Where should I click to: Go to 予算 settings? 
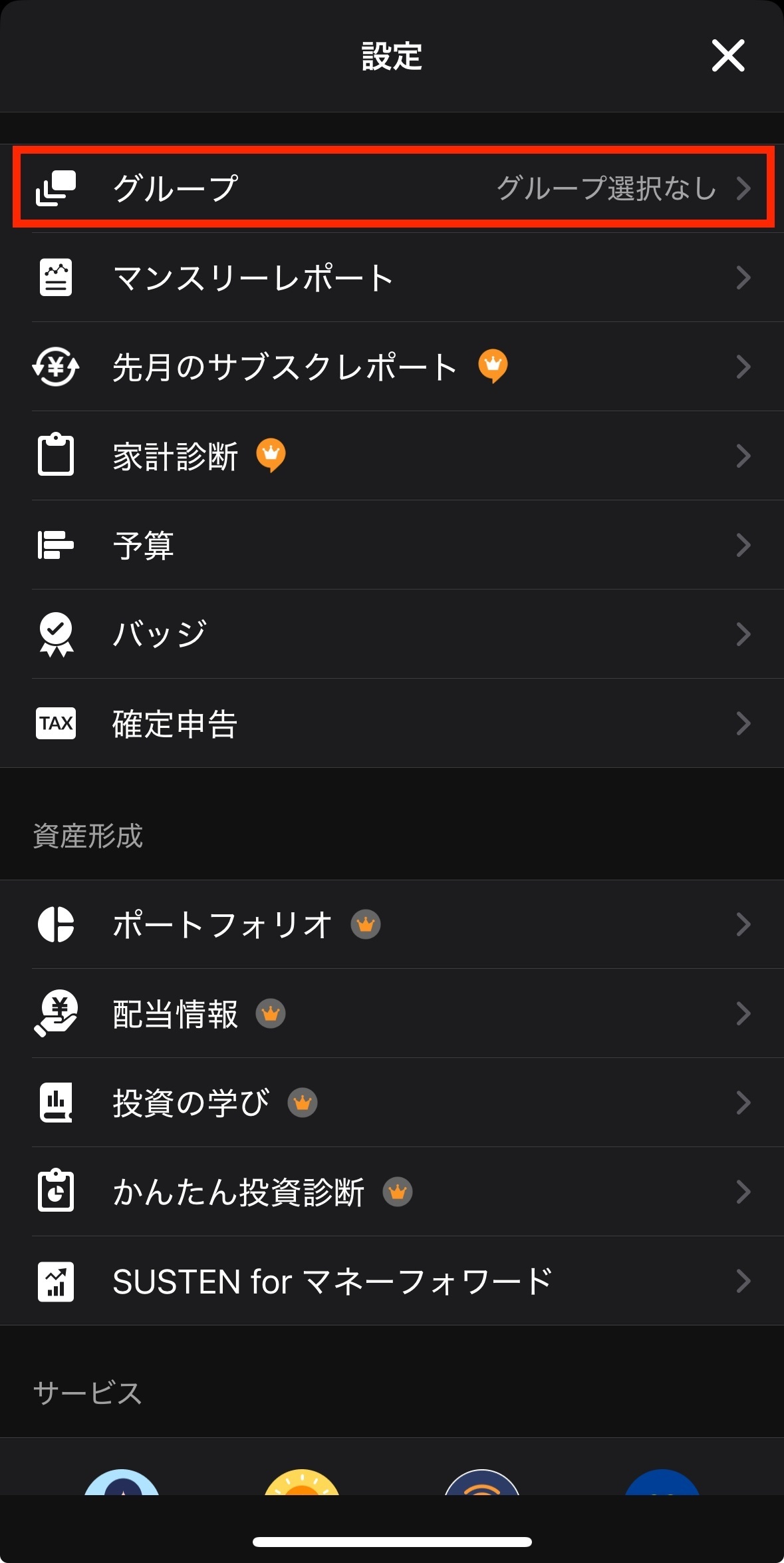pyautogui.click(x=392, y=545)
